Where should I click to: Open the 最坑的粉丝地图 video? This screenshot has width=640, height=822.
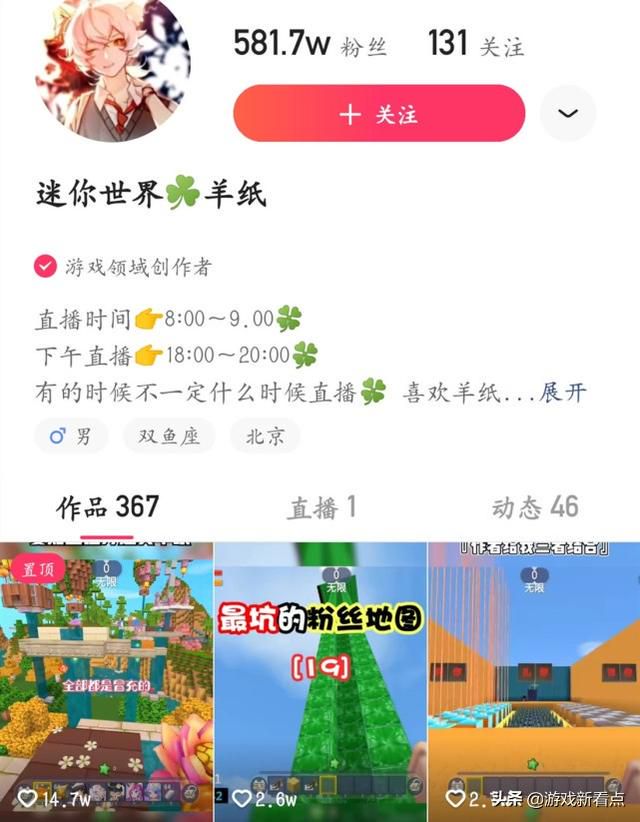click(x=321, y=680)
